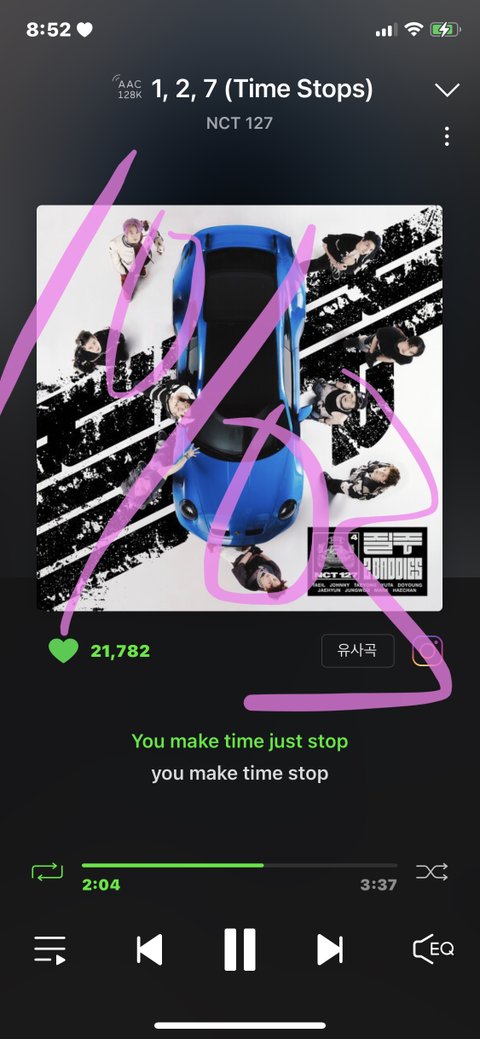
Task: Open the artist NCT 127
Action: click(x=239, y=123)
